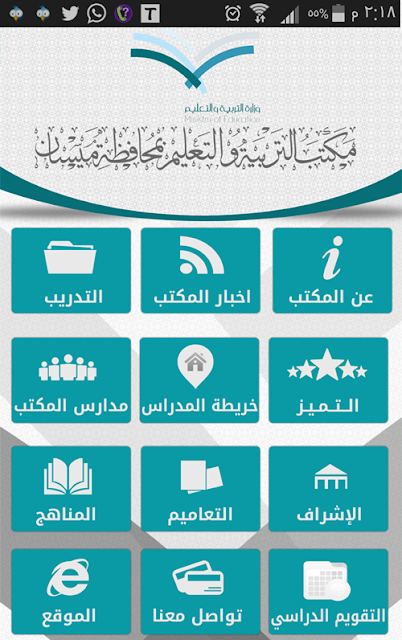The width and height of the screenshot is (402, 640).
Task: Open خريطة المدراس map tile
Action: point(199,380)
